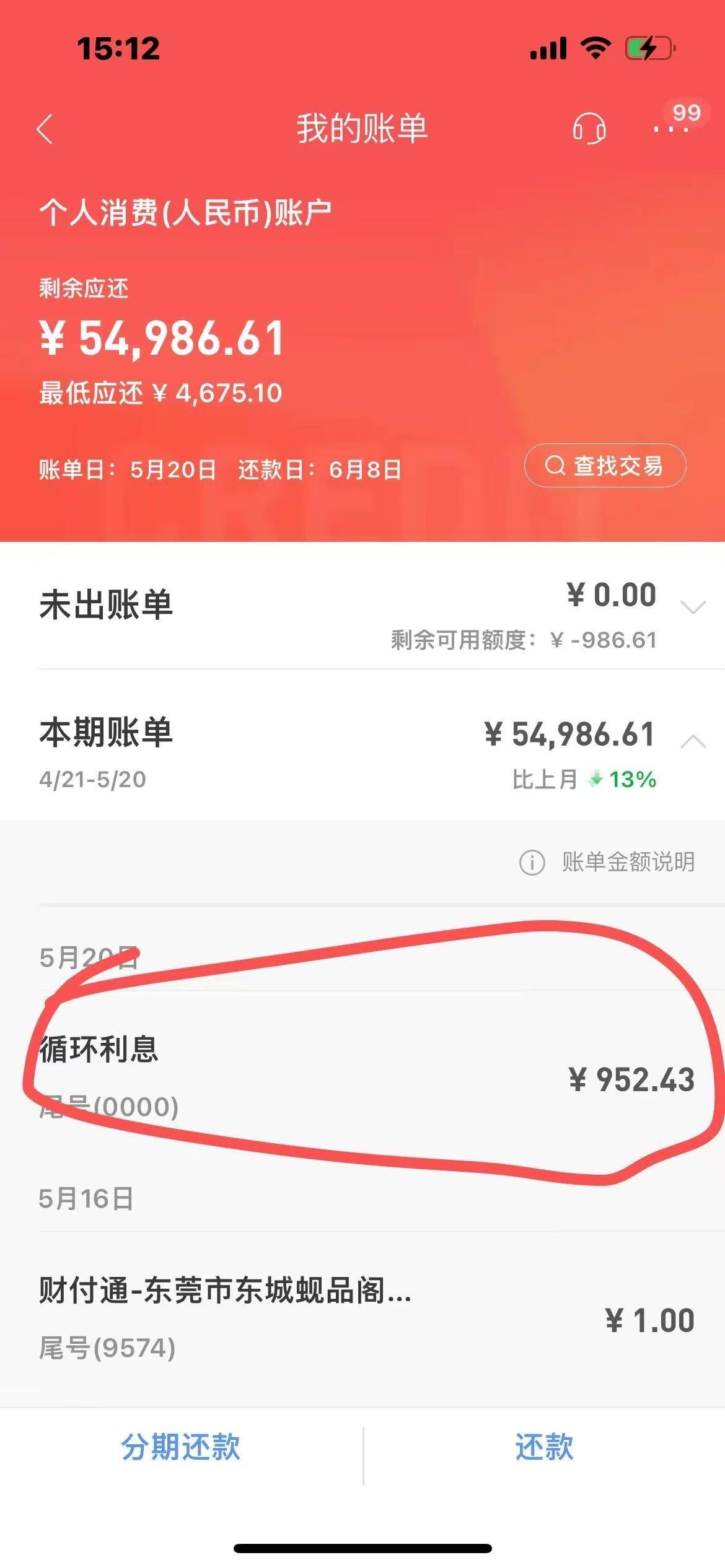The width and height of the screenshot is (725, 1568).
Task: Tap the 查找交易 search button
Action: pos(605,466)
